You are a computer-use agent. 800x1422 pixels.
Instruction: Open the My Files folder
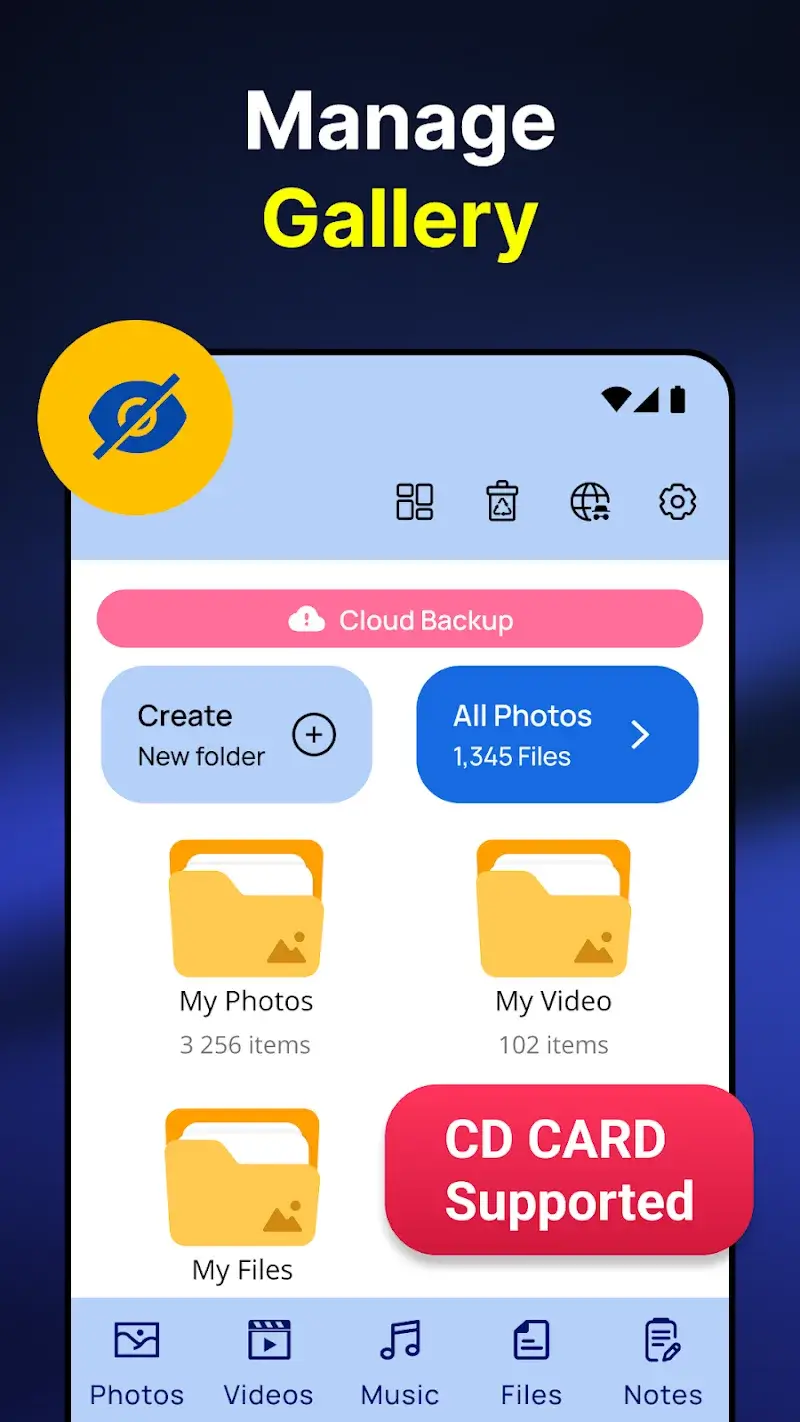243,1180
